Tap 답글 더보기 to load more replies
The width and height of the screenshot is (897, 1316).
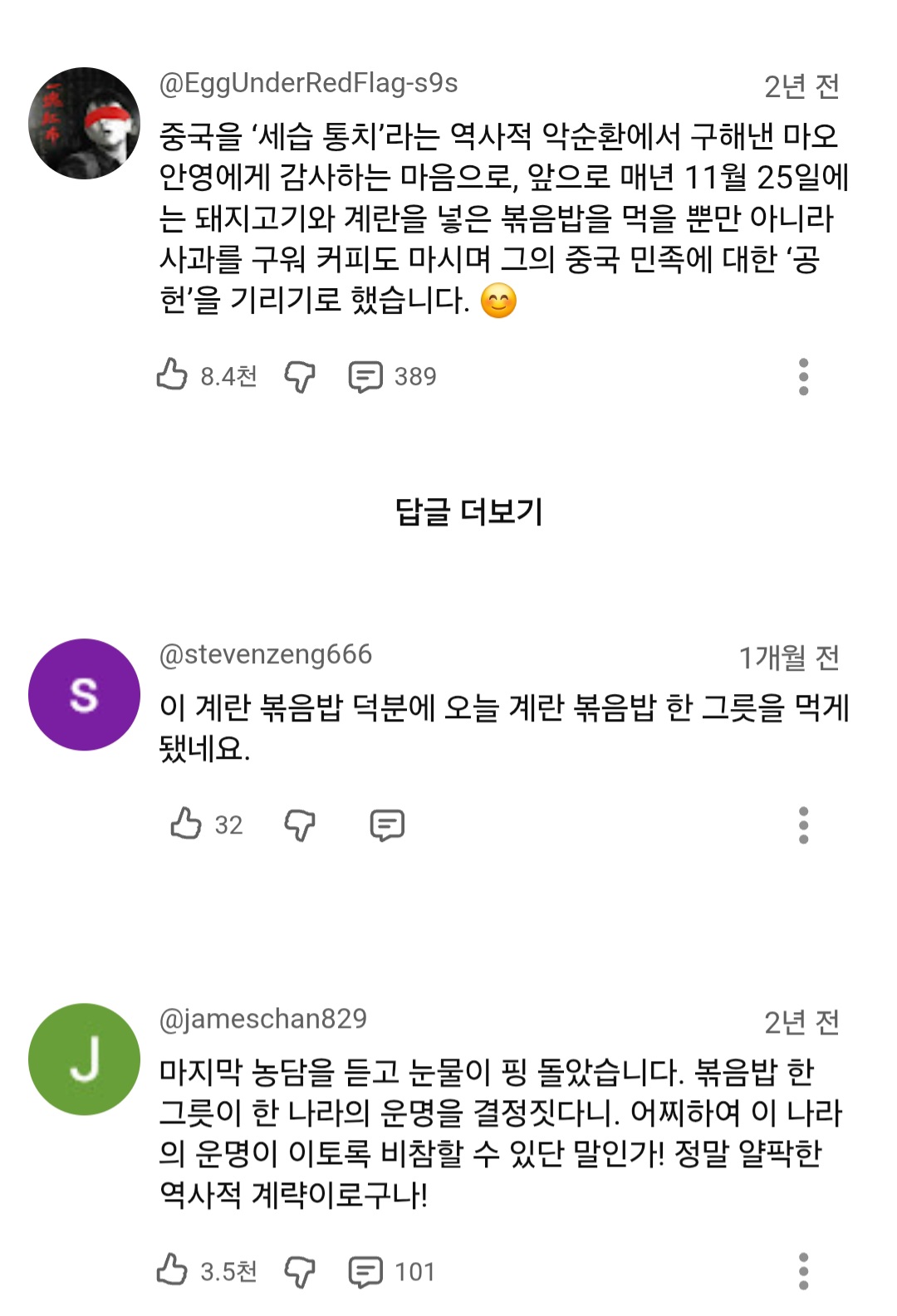(468, 511)
